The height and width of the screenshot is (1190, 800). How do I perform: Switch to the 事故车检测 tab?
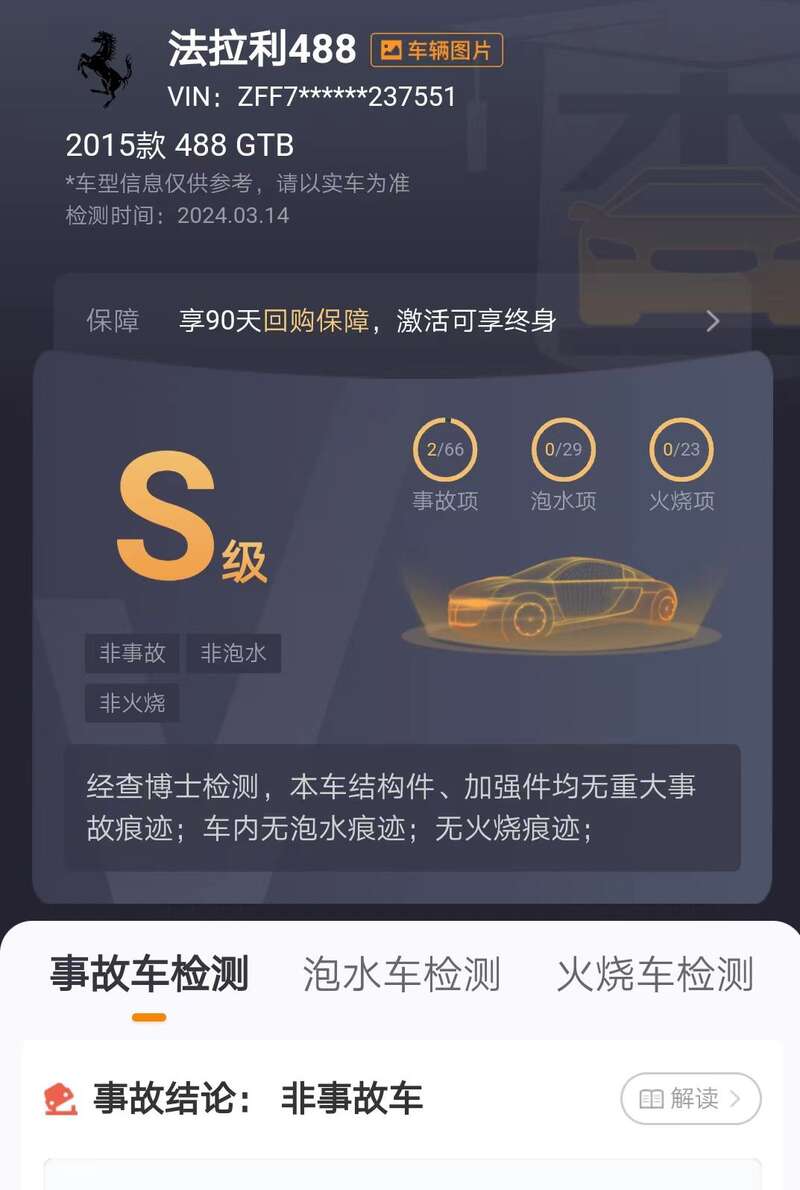click(149, 973)
